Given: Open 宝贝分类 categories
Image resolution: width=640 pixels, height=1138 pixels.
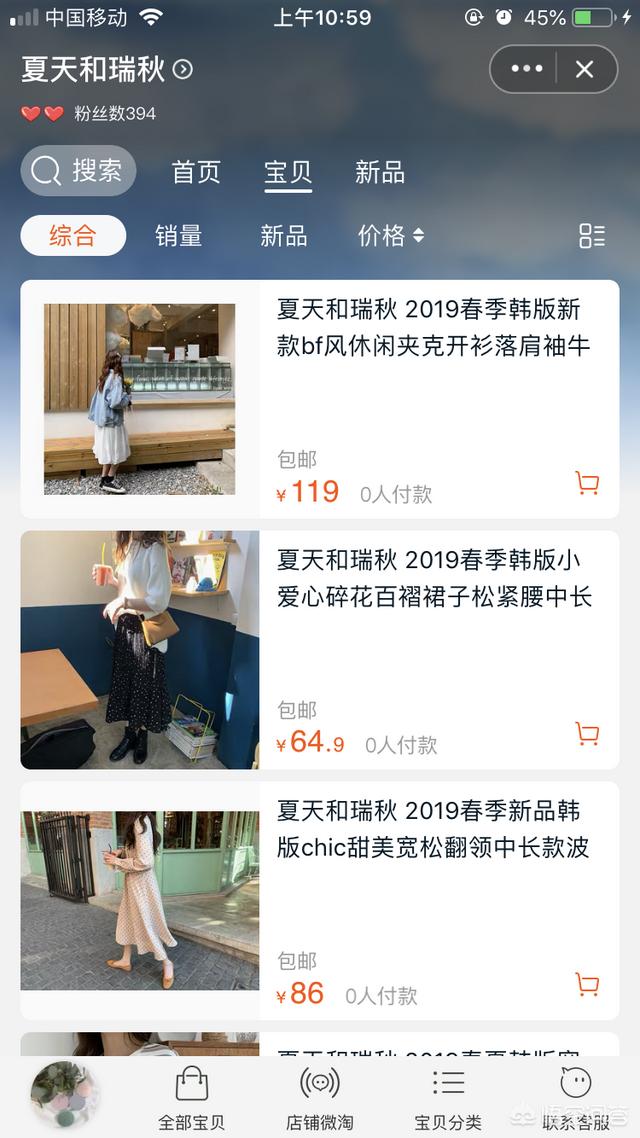Looking at the screenshot, I should [x=448, y=1098].
